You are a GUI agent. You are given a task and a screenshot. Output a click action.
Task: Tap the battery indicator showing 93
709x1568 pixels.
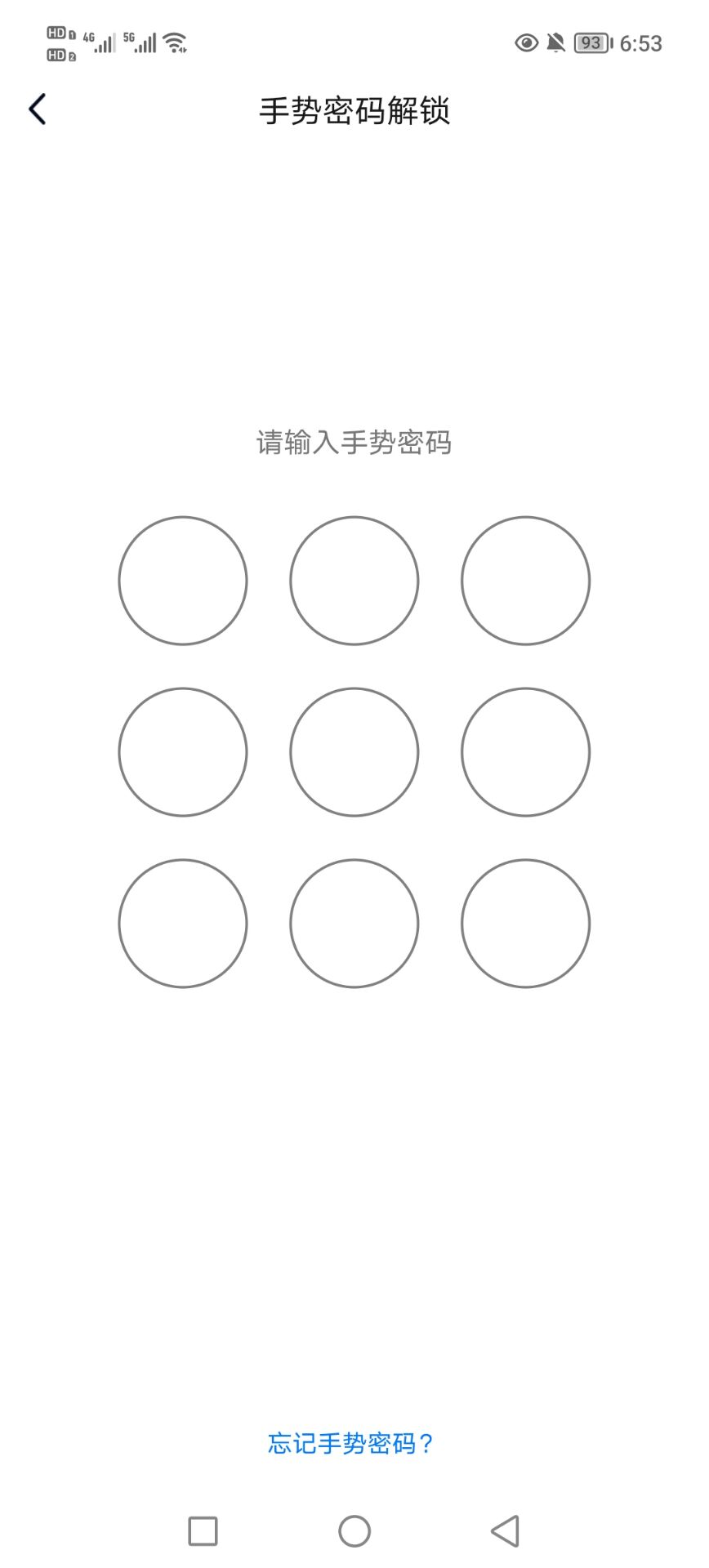point(595,42)
